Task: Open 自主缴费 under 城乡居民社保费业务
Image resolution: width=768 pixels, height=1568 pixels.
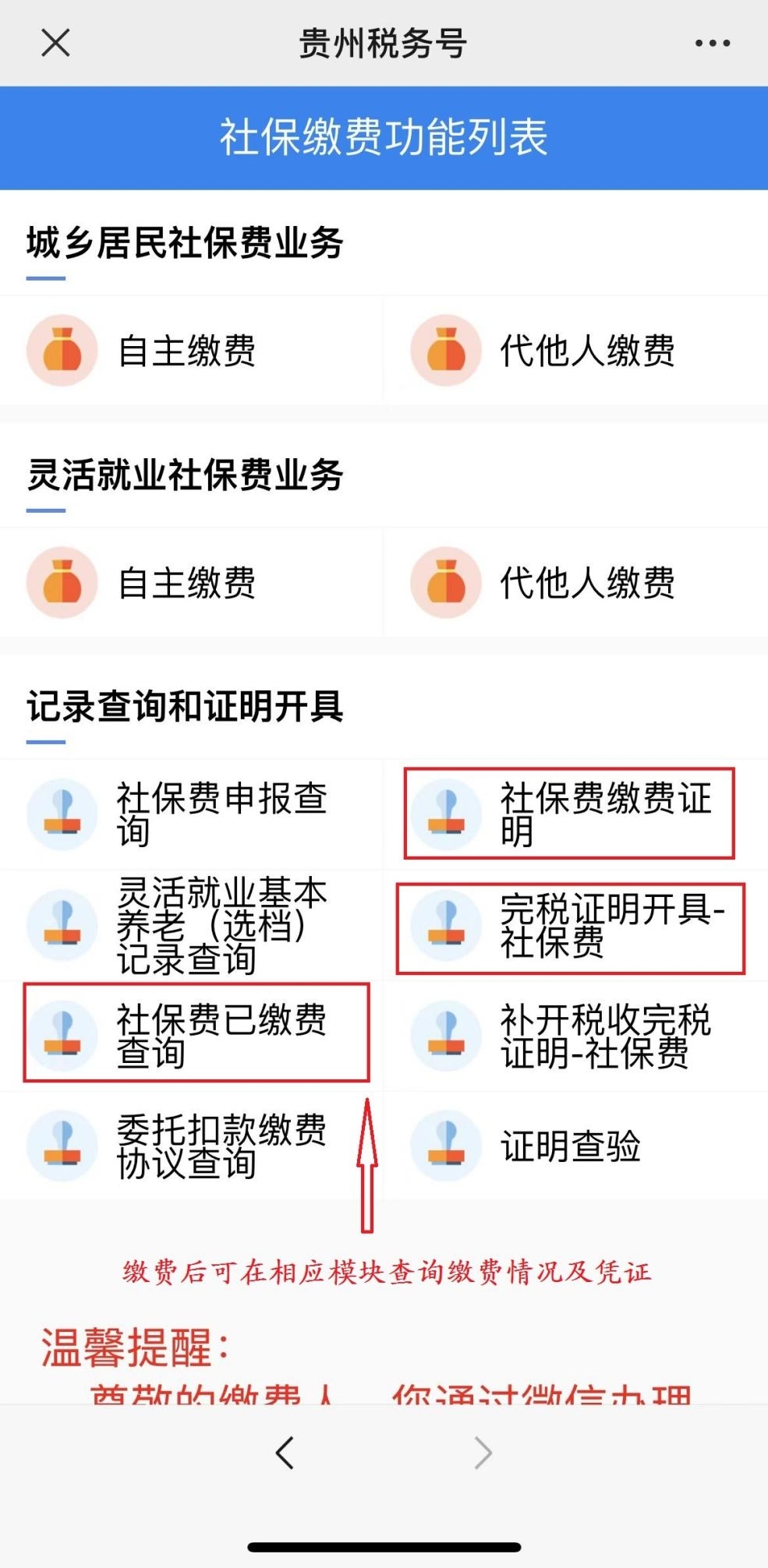Action: 187,351
